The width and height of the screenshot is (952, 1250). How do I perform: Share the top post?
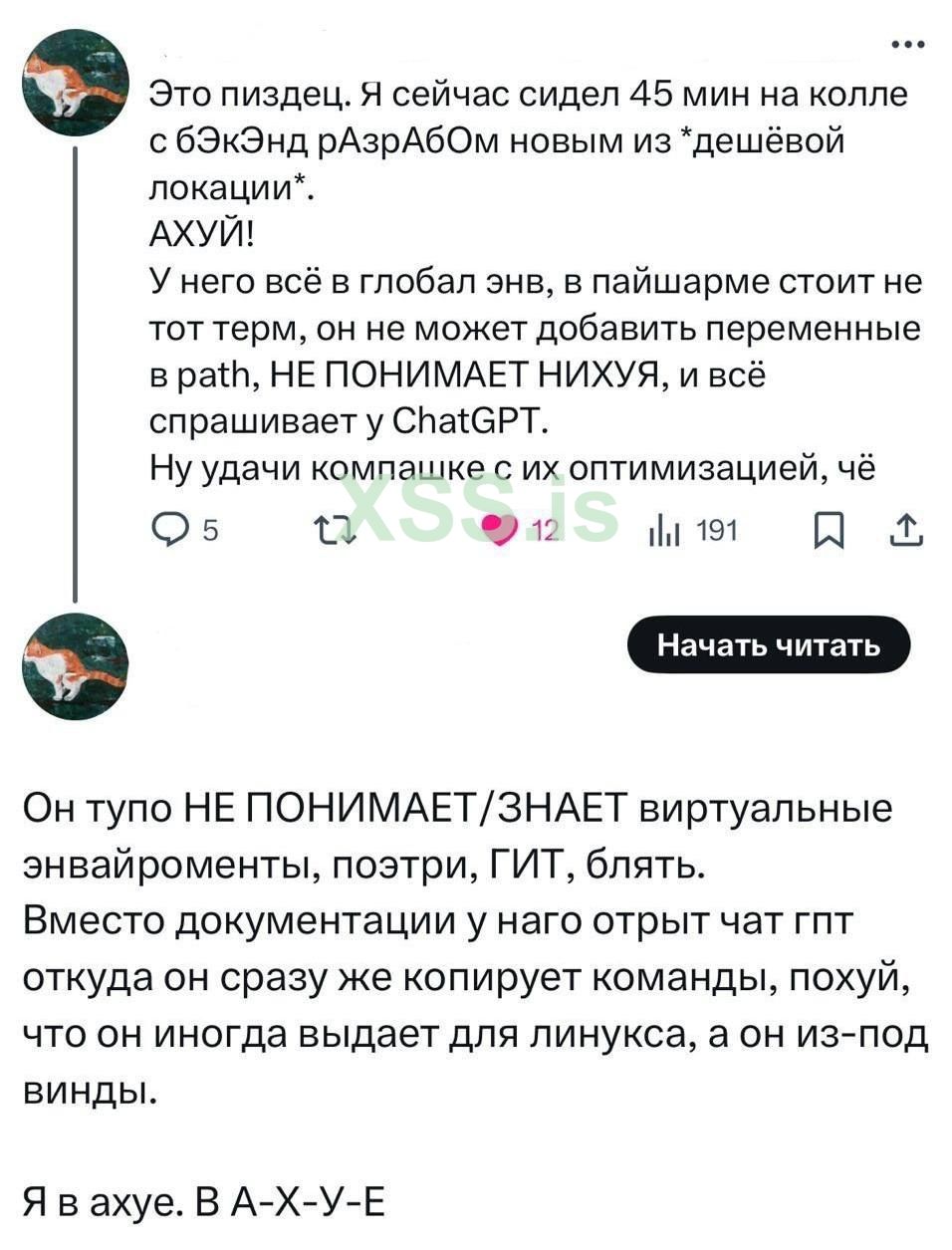tap(906, 531)
